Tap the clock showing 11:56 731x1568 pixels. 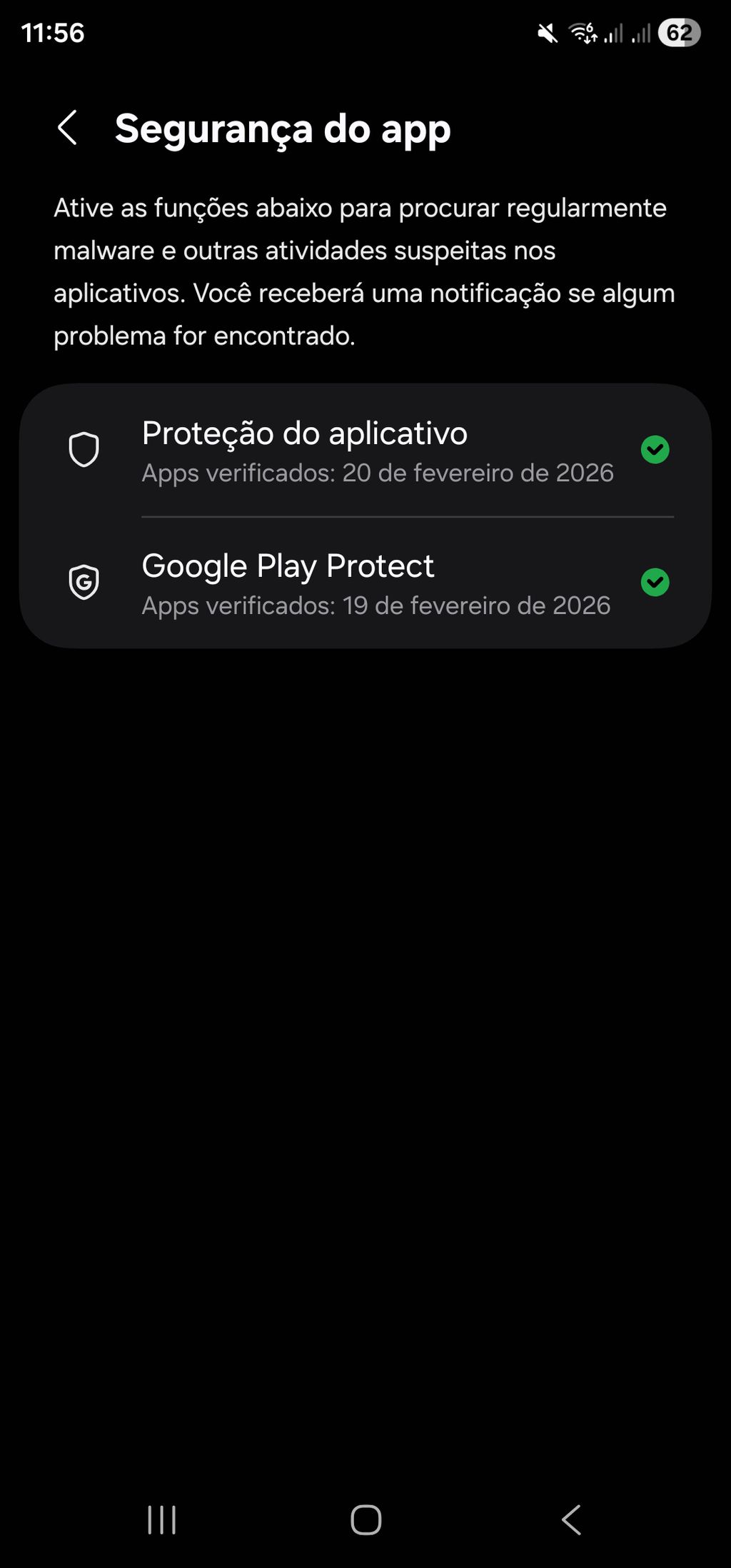click(x=51, y=31)
